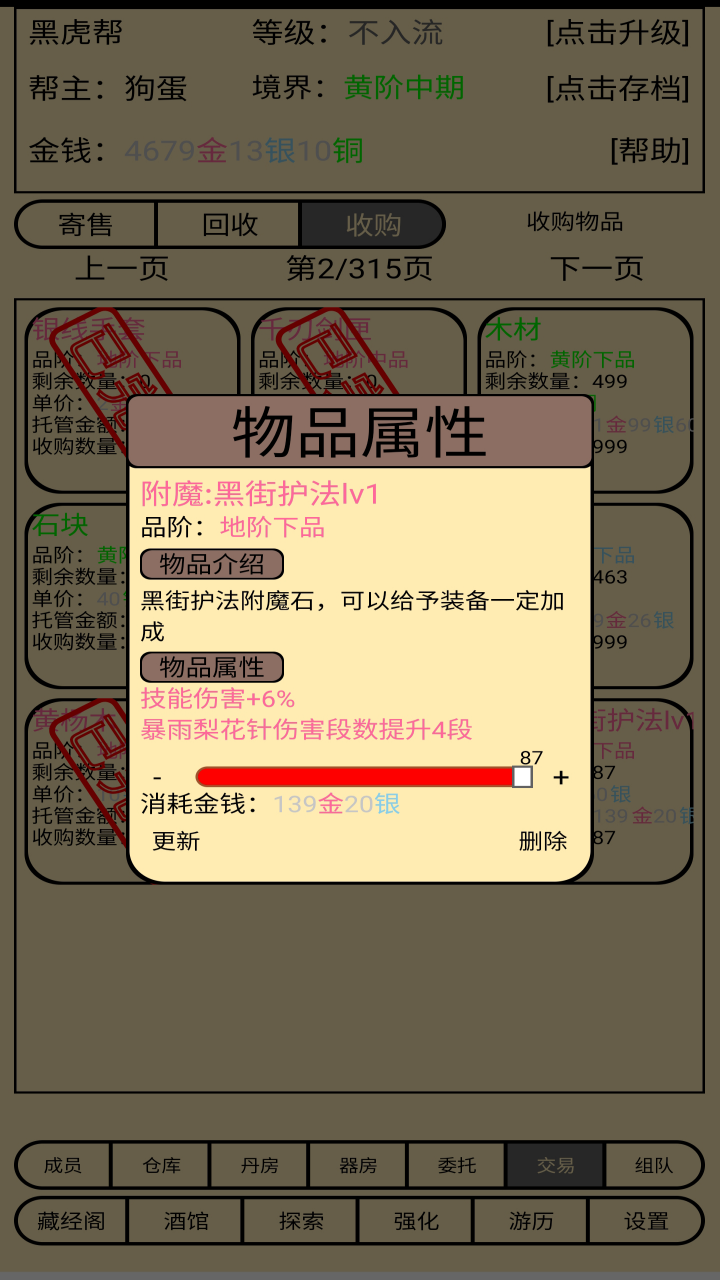
Task: Tap 删除 to delete this order
Action: click(x=543, y=841)
